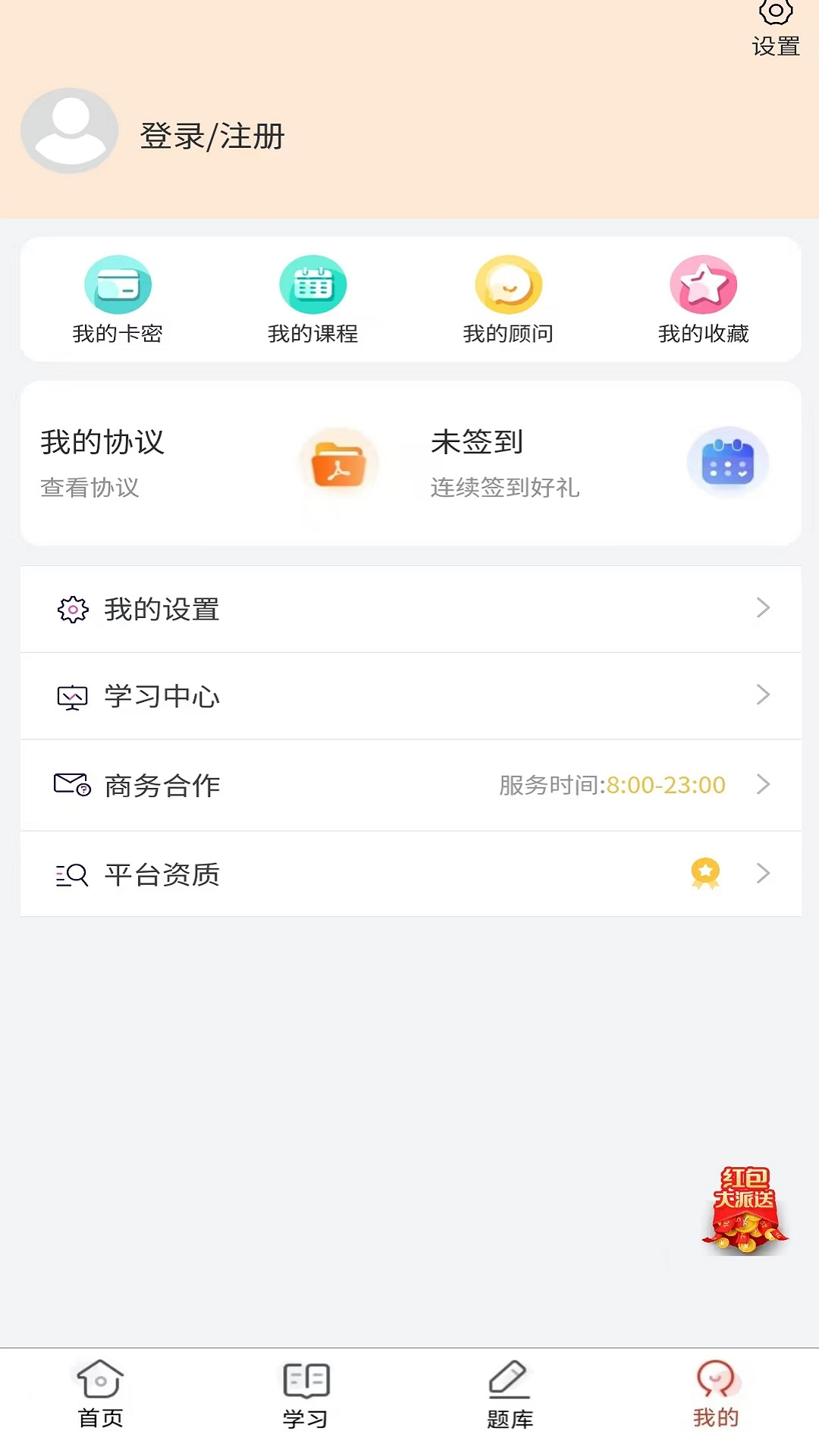Screen dimensions: 819x1456
Task: Tap 登录/注册 to sign in
Action: (x=210, y=136)
